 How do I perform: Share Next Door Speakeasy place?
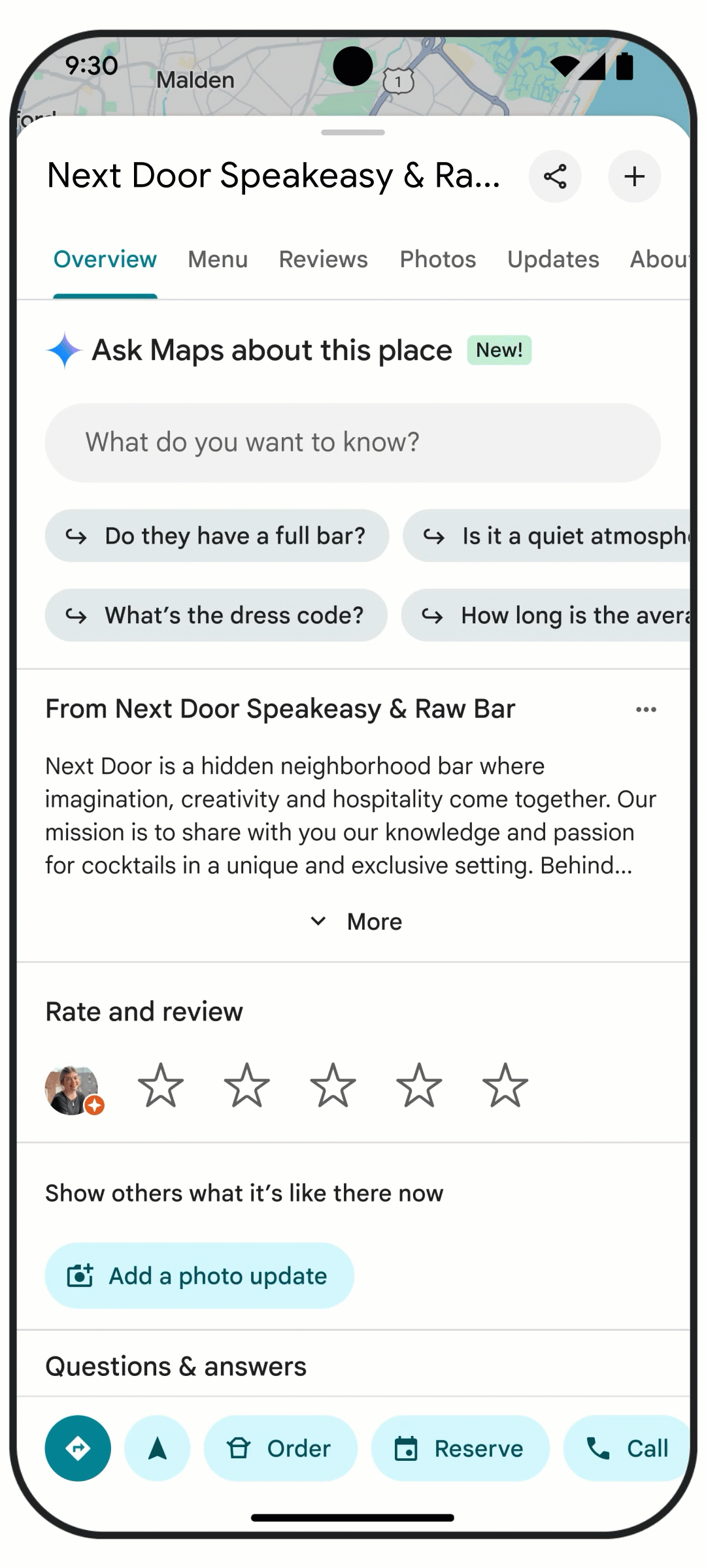coord(554,176)
